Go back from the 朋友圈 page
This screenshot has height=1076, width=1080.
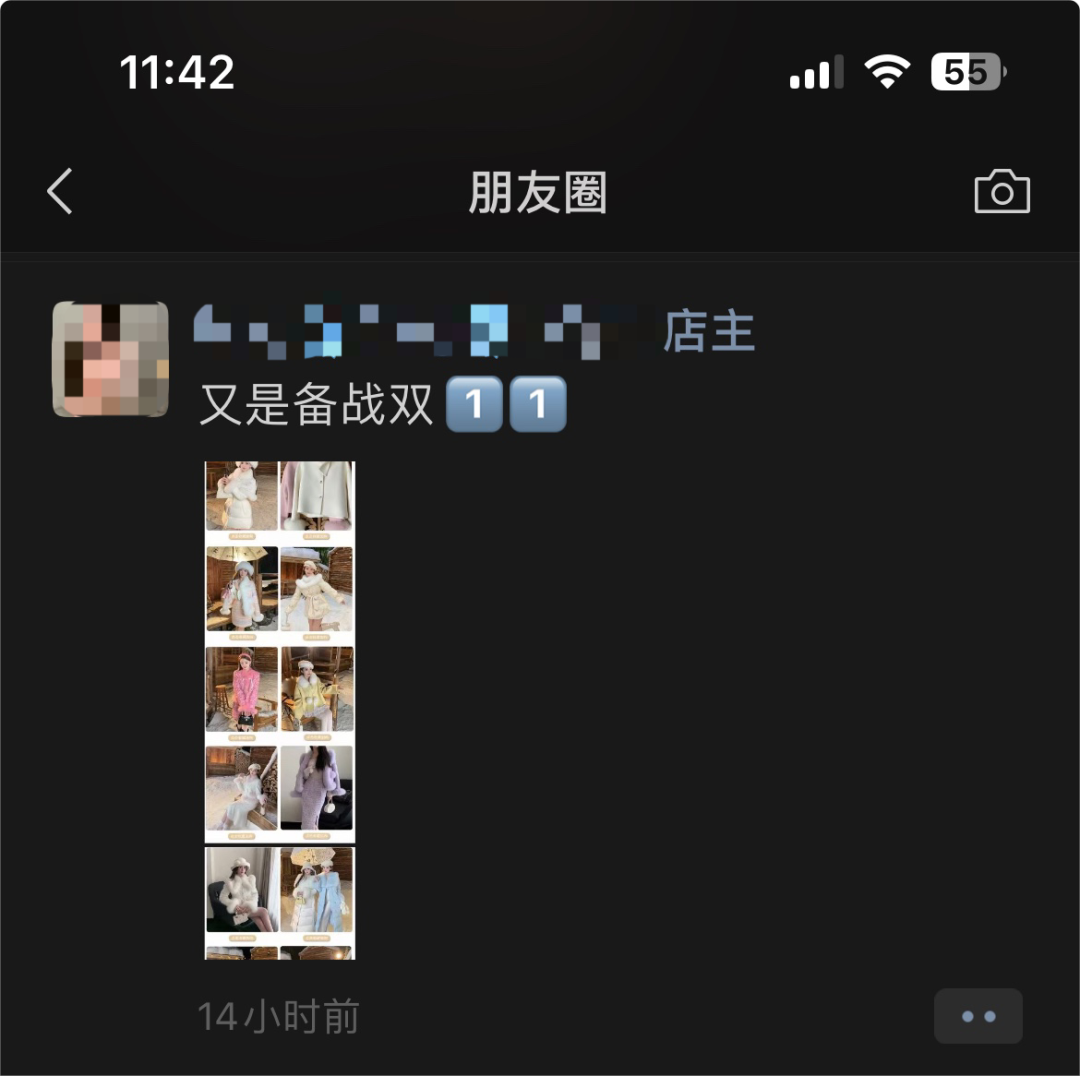pos(60,191)
